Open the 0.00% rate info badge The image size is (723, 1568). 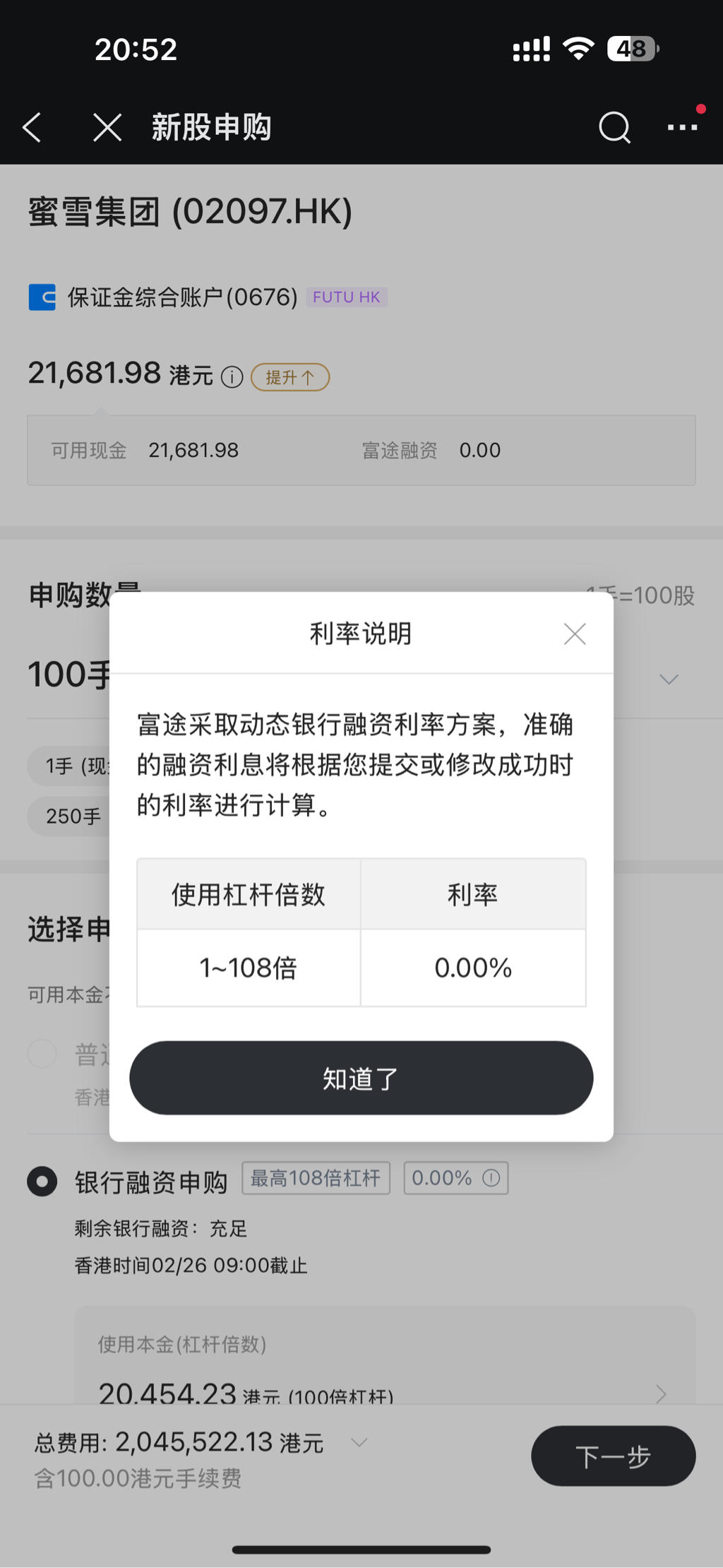click(x=456, y=1178)
